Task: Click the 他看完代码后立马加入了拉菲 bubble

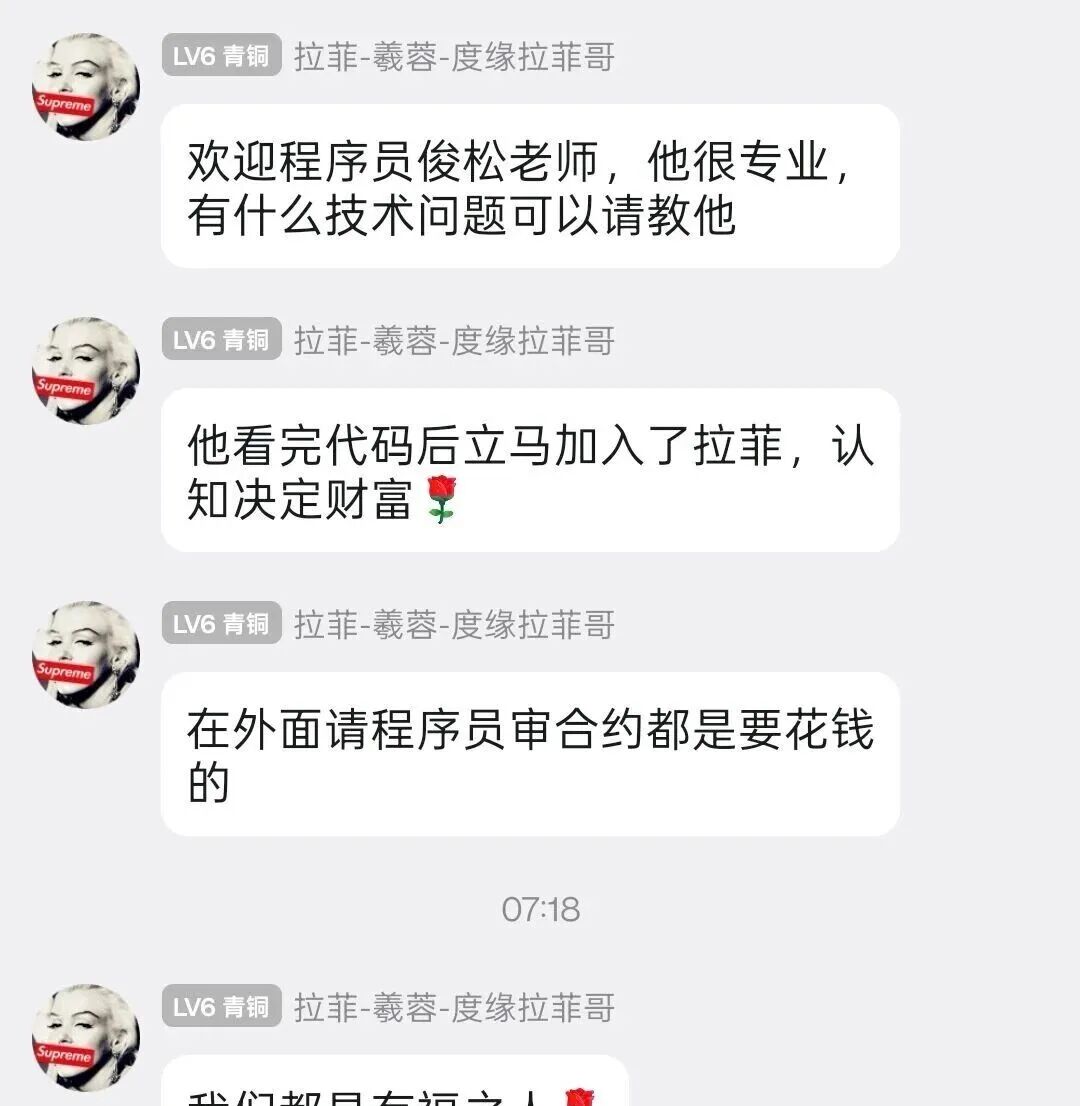Action: [x=530, y=470]
